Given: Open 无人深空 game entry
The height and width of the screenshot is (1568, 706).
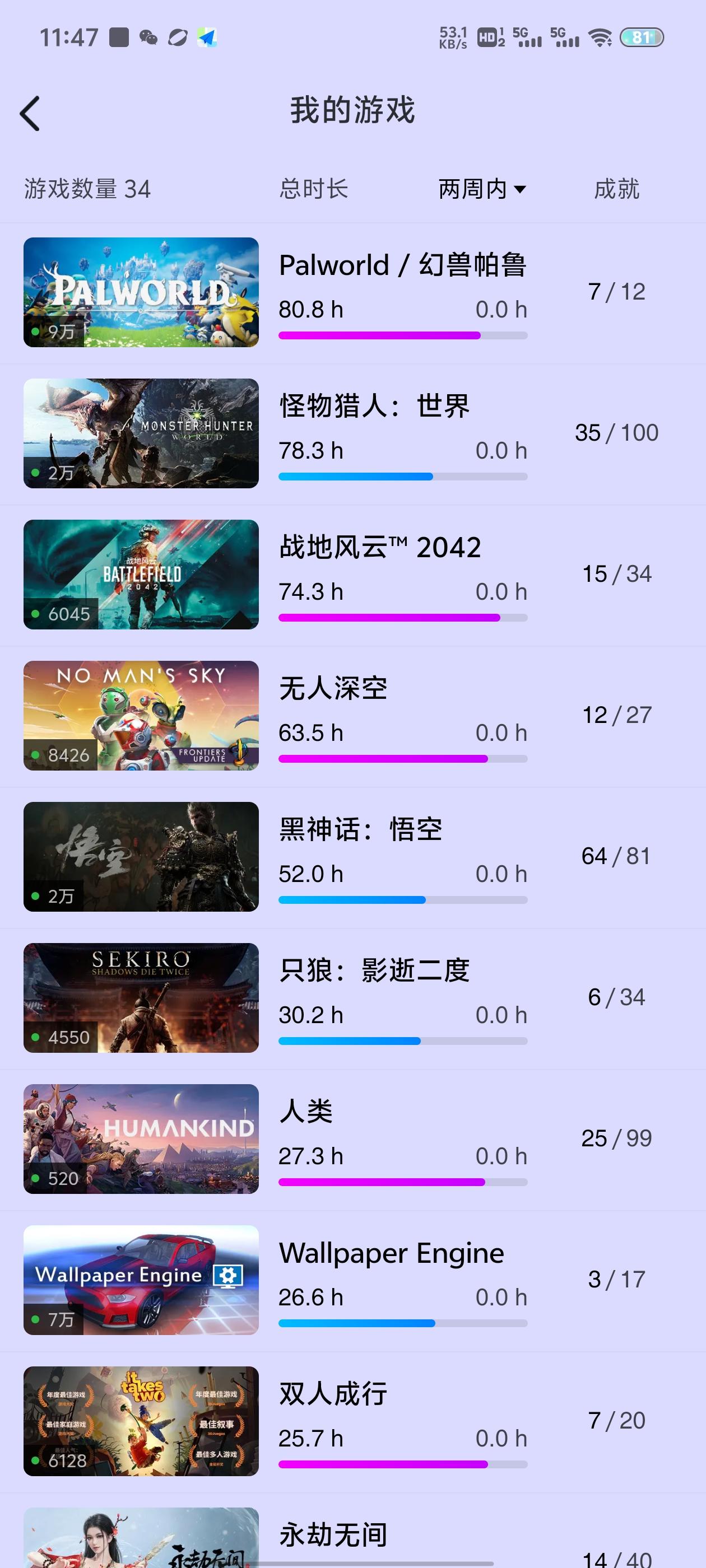Looking at the screenshot, I should point(333,689).
